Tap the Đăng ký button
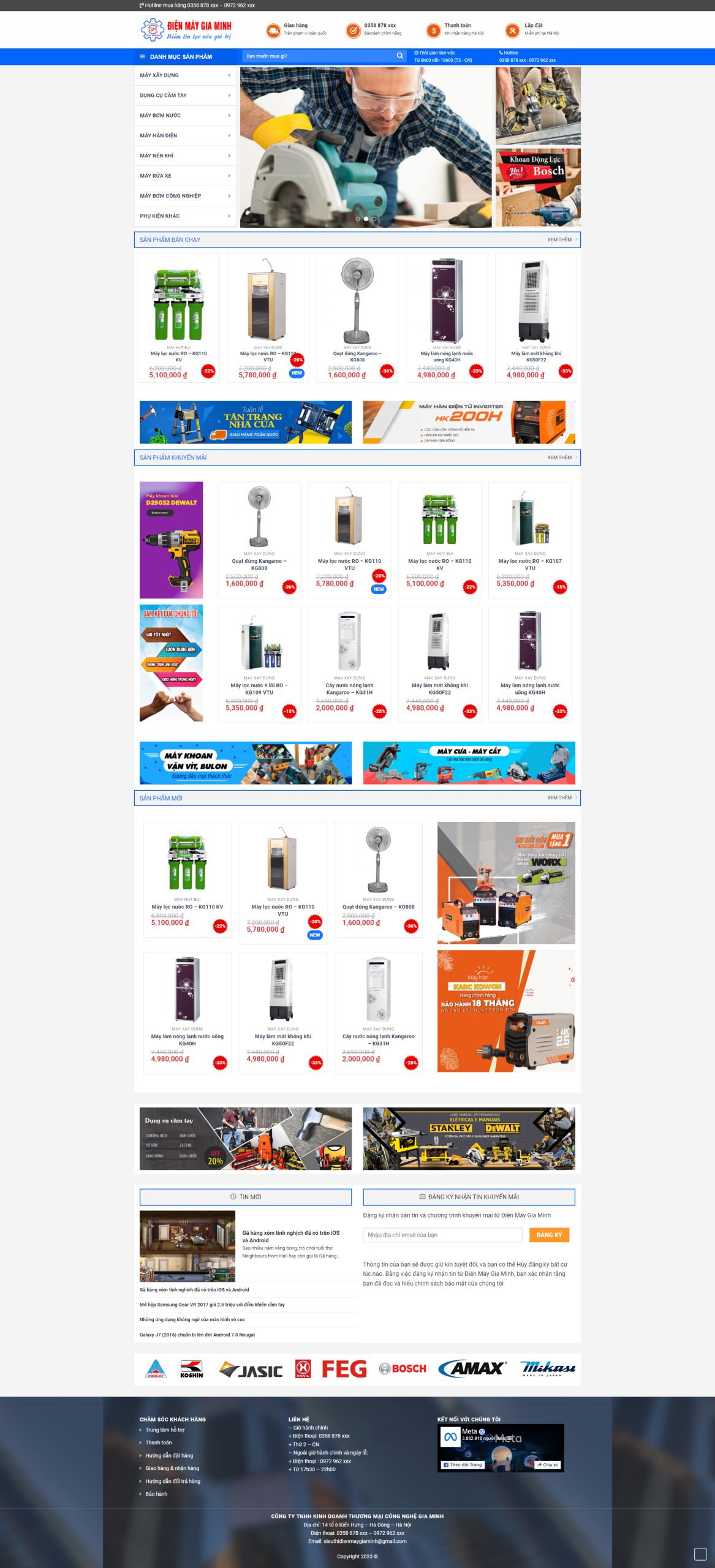The width and height of the screenshot is (715, 1568). tap(548, 1235)
